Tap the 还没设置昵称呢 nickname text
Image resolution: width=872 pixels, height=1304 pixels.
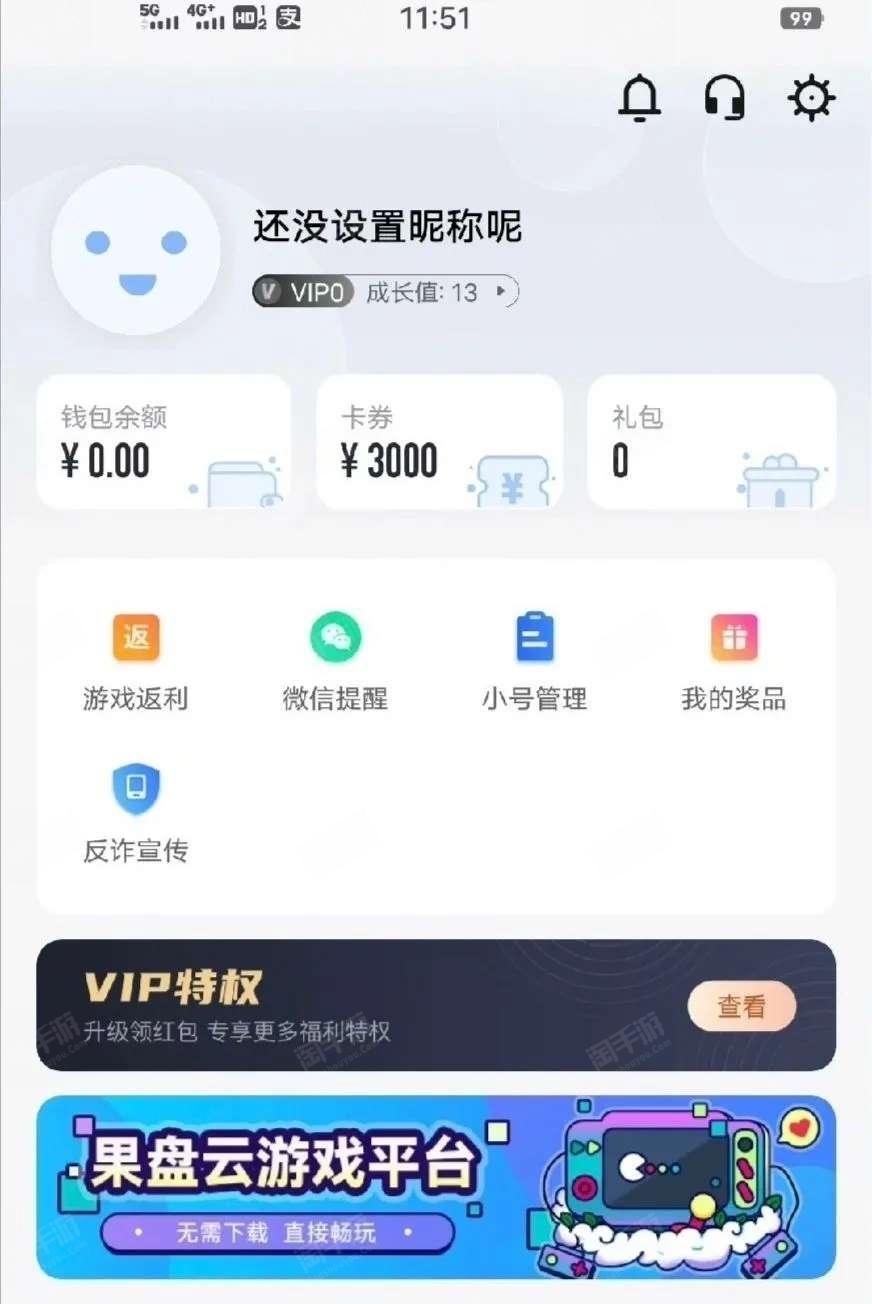[387, 227]
